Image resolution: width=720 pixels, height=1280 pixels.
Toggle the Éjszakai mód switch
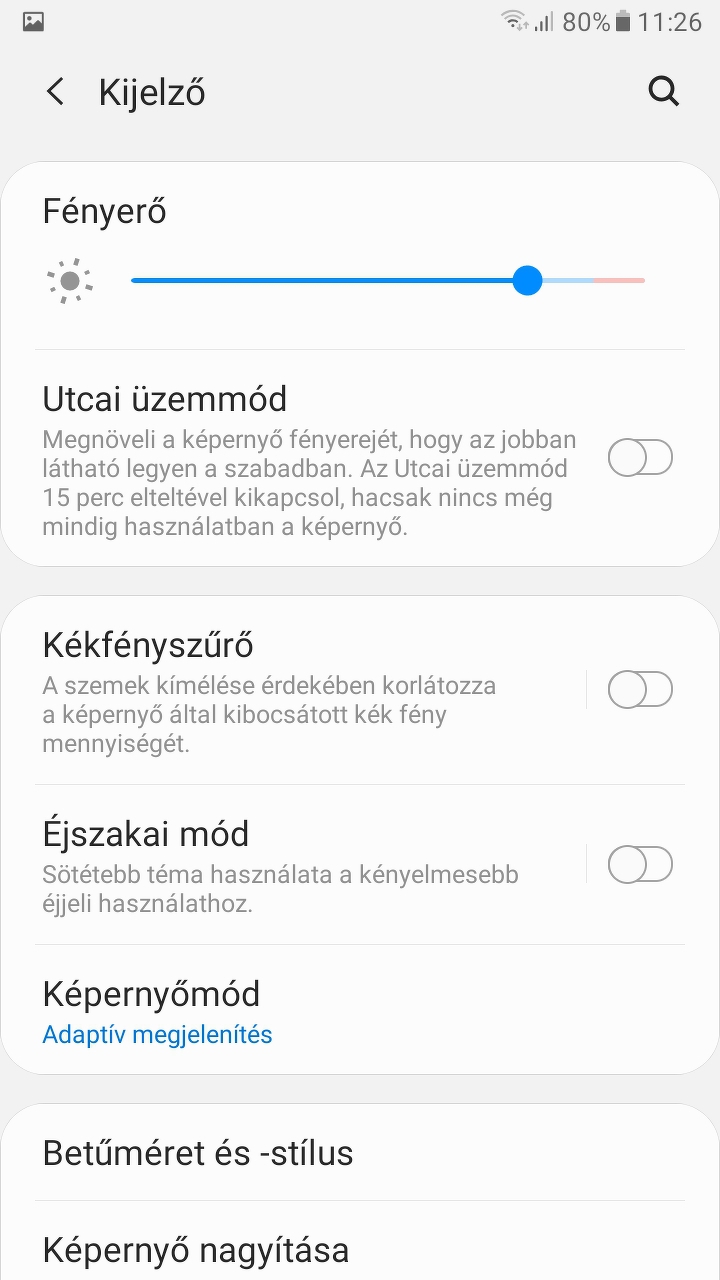tap(640, 865)
